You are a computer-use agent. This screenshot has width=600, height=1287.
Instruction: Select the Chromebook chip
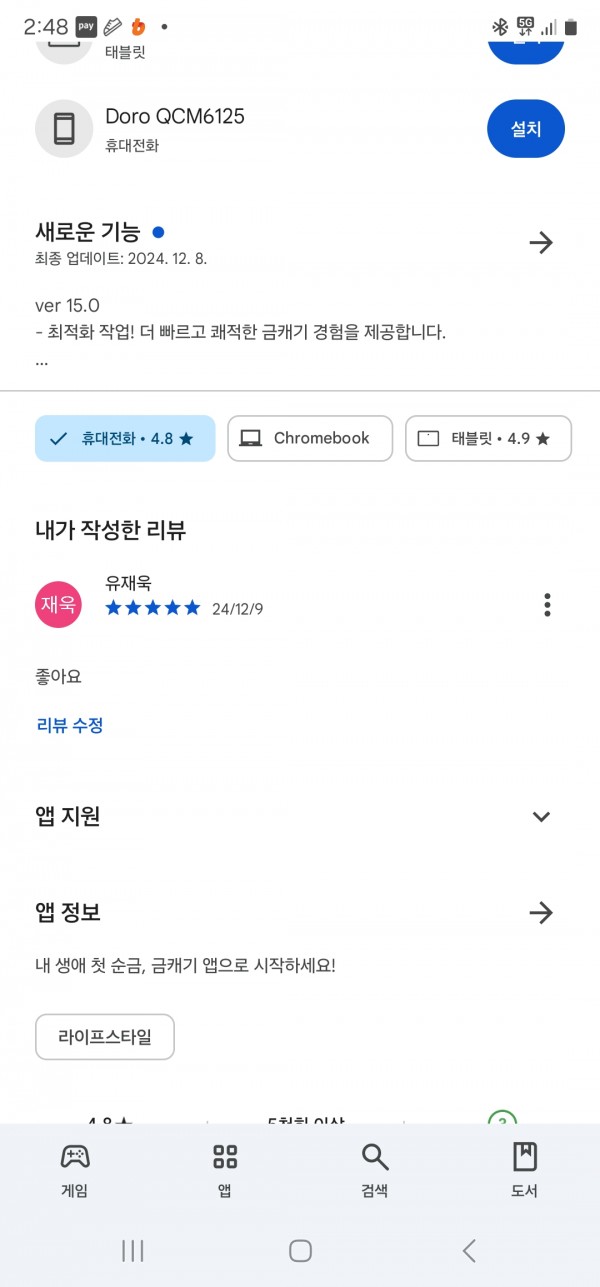[310, 438]
